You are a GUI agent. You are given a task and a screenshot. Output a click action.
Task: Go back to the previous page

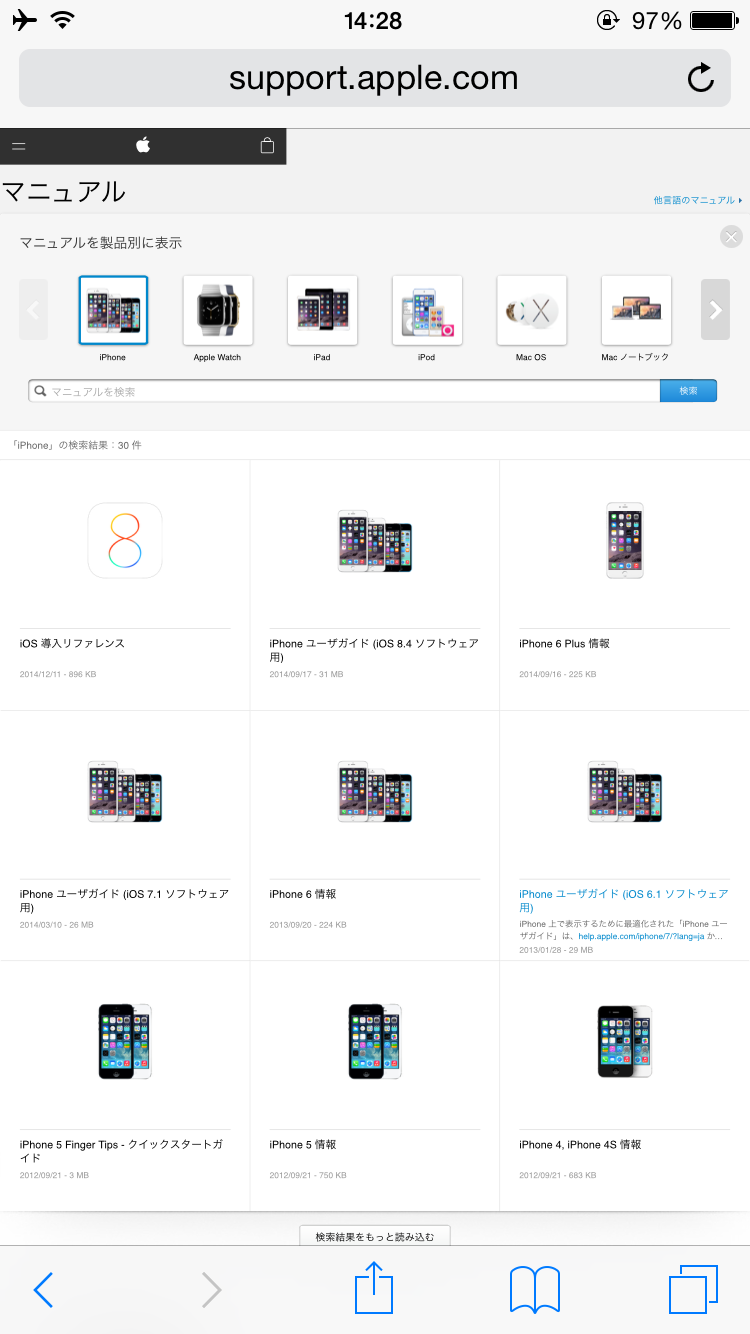[x=43, y=1290]
